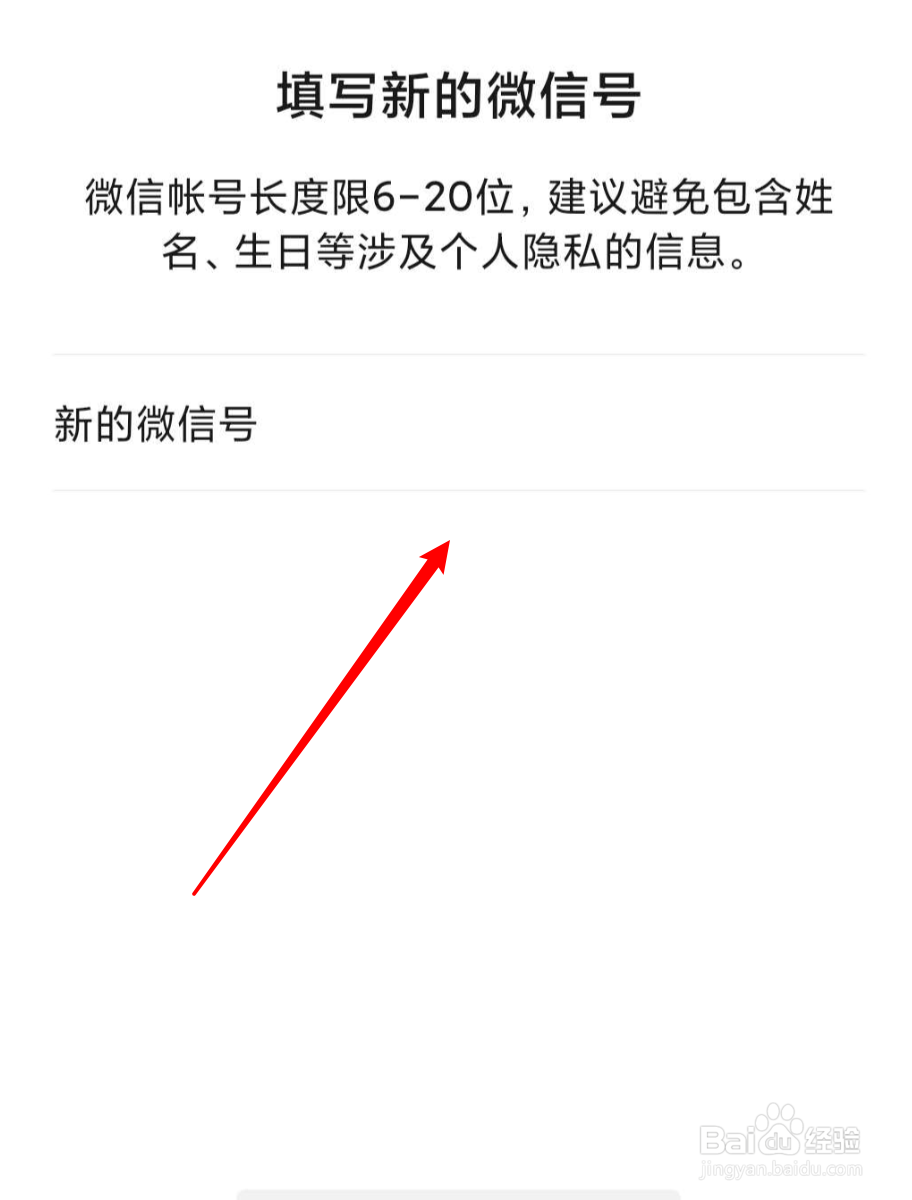The width and height of the screenshot is (912, 1200).
Task: Click the 新的微信号 field label
Action: (x=155, y=425)
